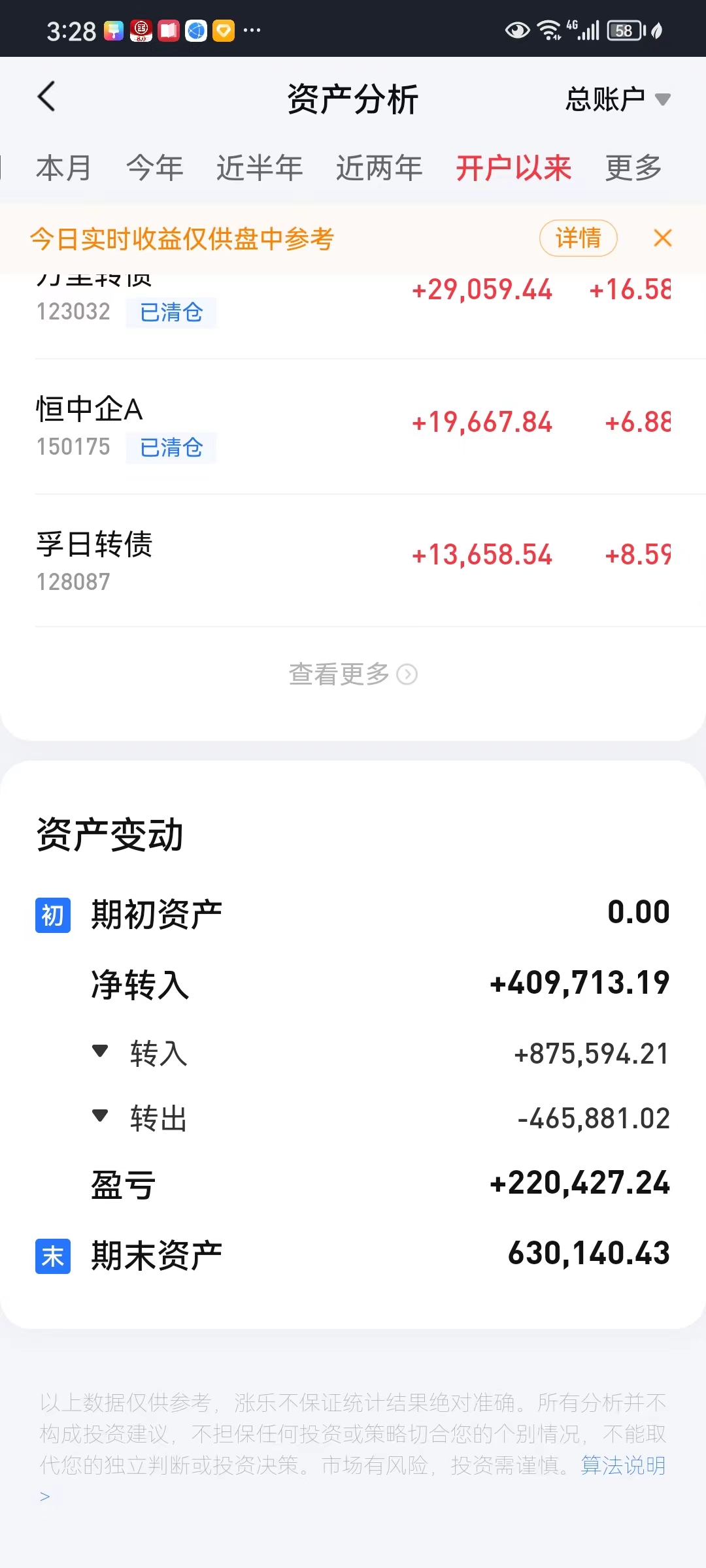The image size is (706, 1568).
Task: Go back from 资产分析 page
Action: [47, 98]
